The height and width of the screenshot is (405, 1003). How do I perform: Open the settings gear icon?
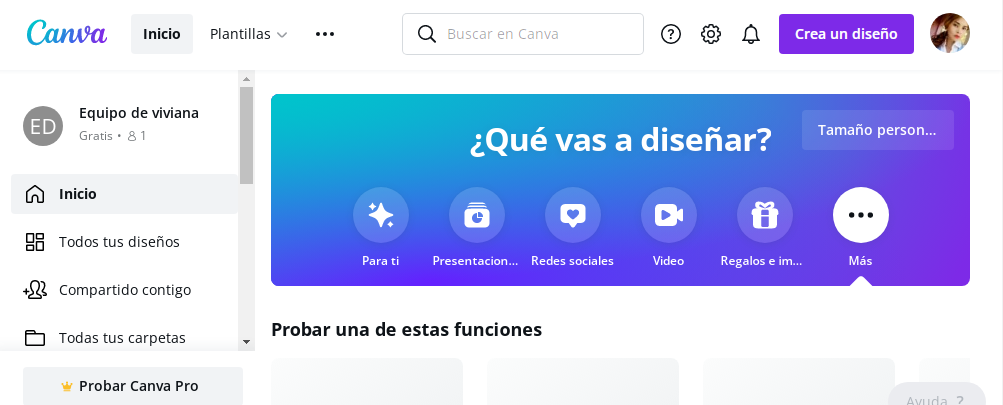pyautogui.click(x=711, y=34)
